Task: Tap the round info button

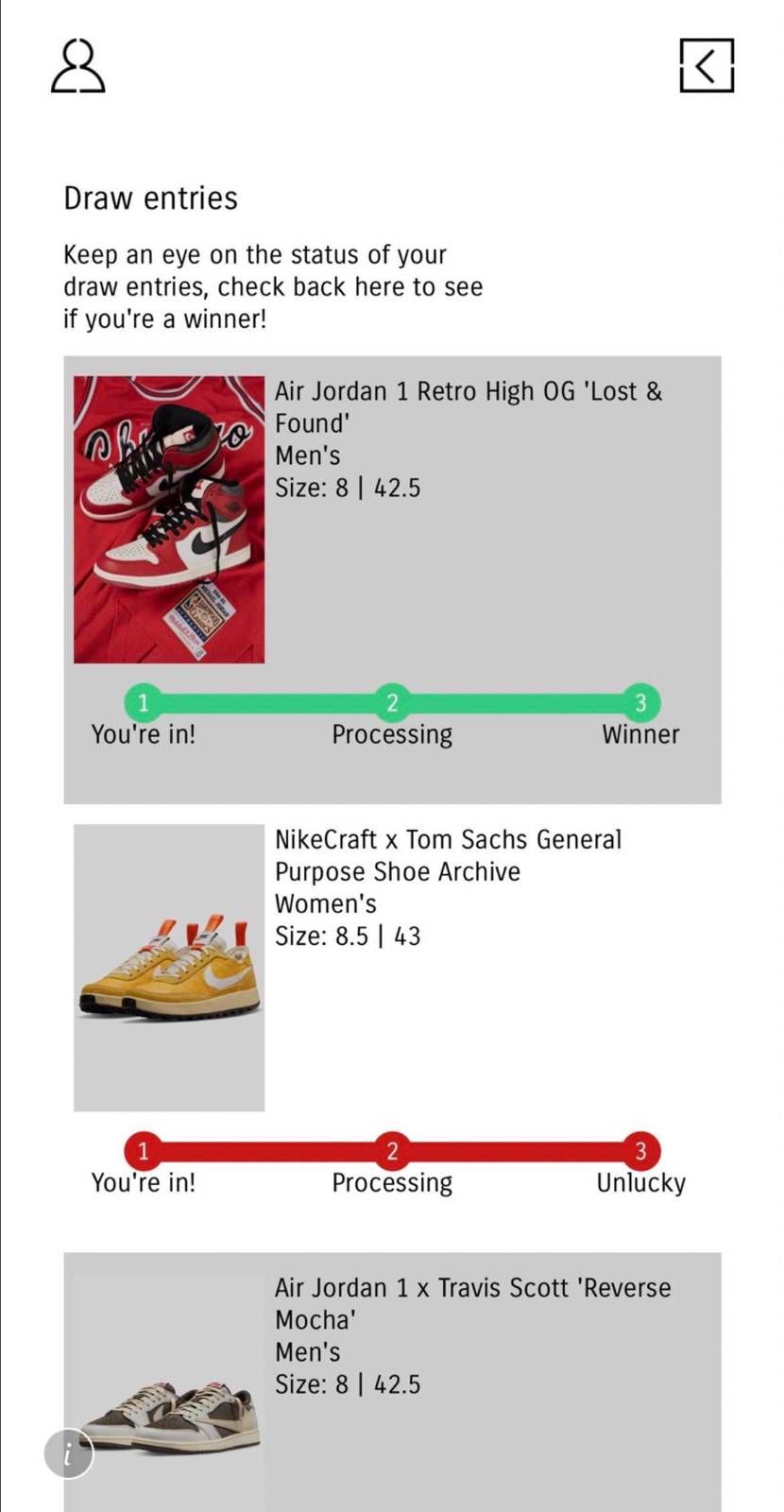Action: tap(69, 1452)
